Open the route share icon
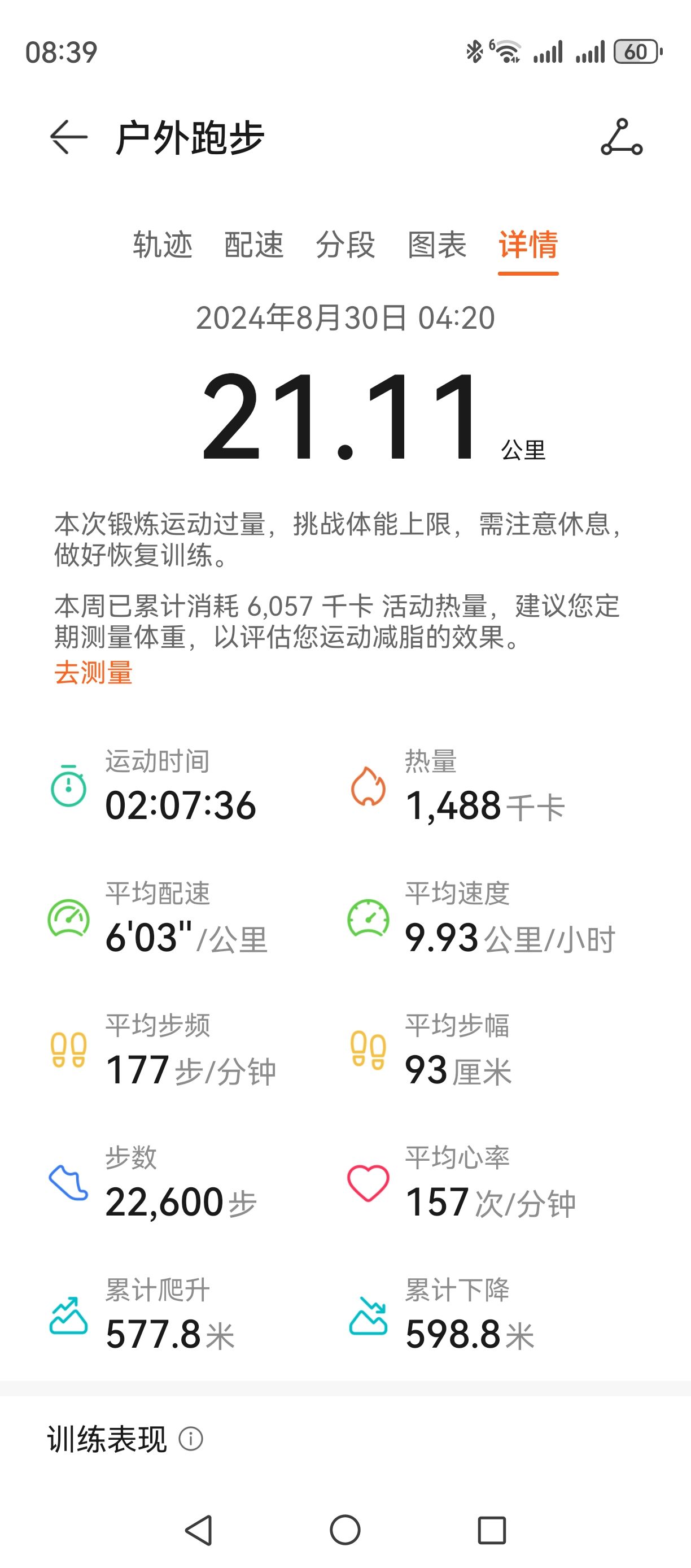Screen dimensions: 691x1568 [x=622, y=137]
